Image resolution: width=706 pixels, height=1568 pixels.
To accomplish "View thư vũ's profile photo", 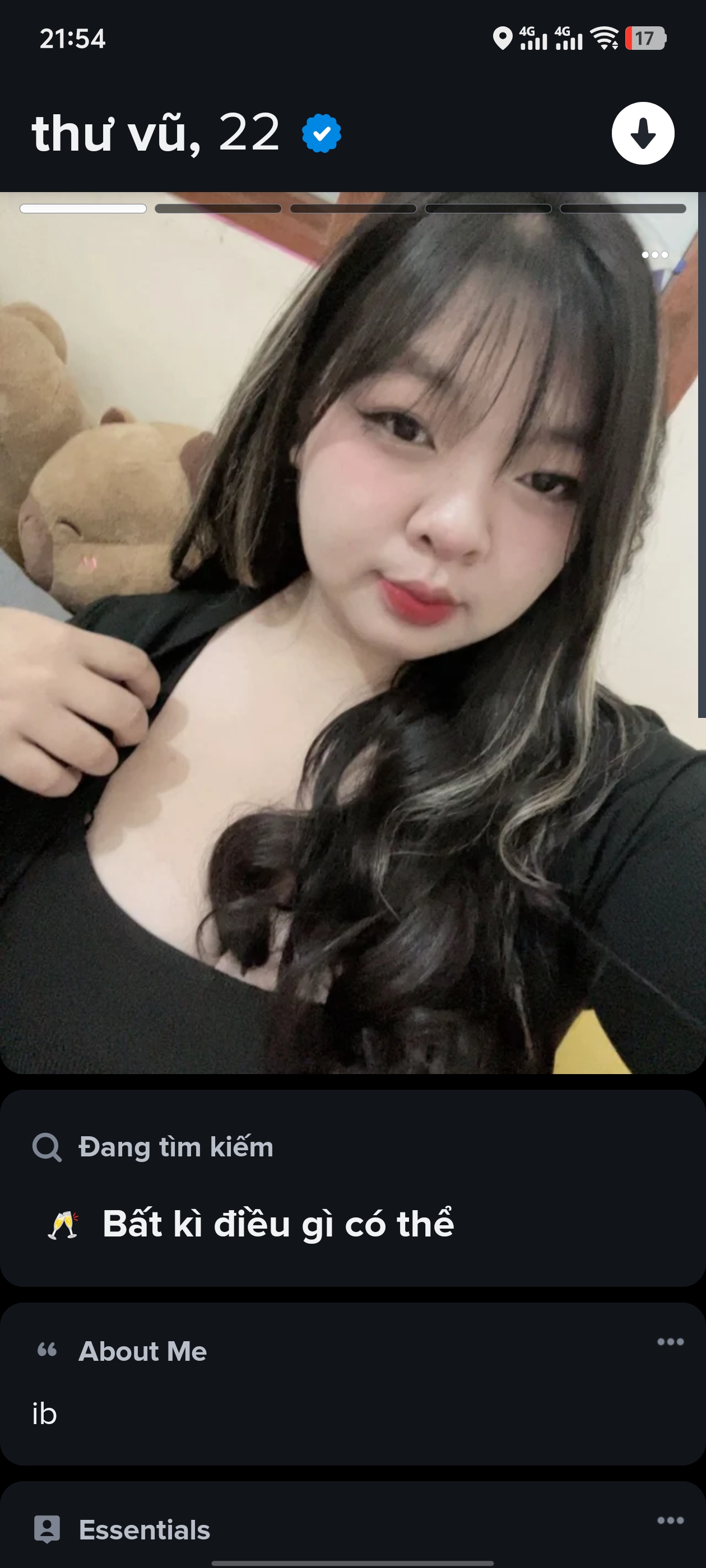I will pos(352,633).
